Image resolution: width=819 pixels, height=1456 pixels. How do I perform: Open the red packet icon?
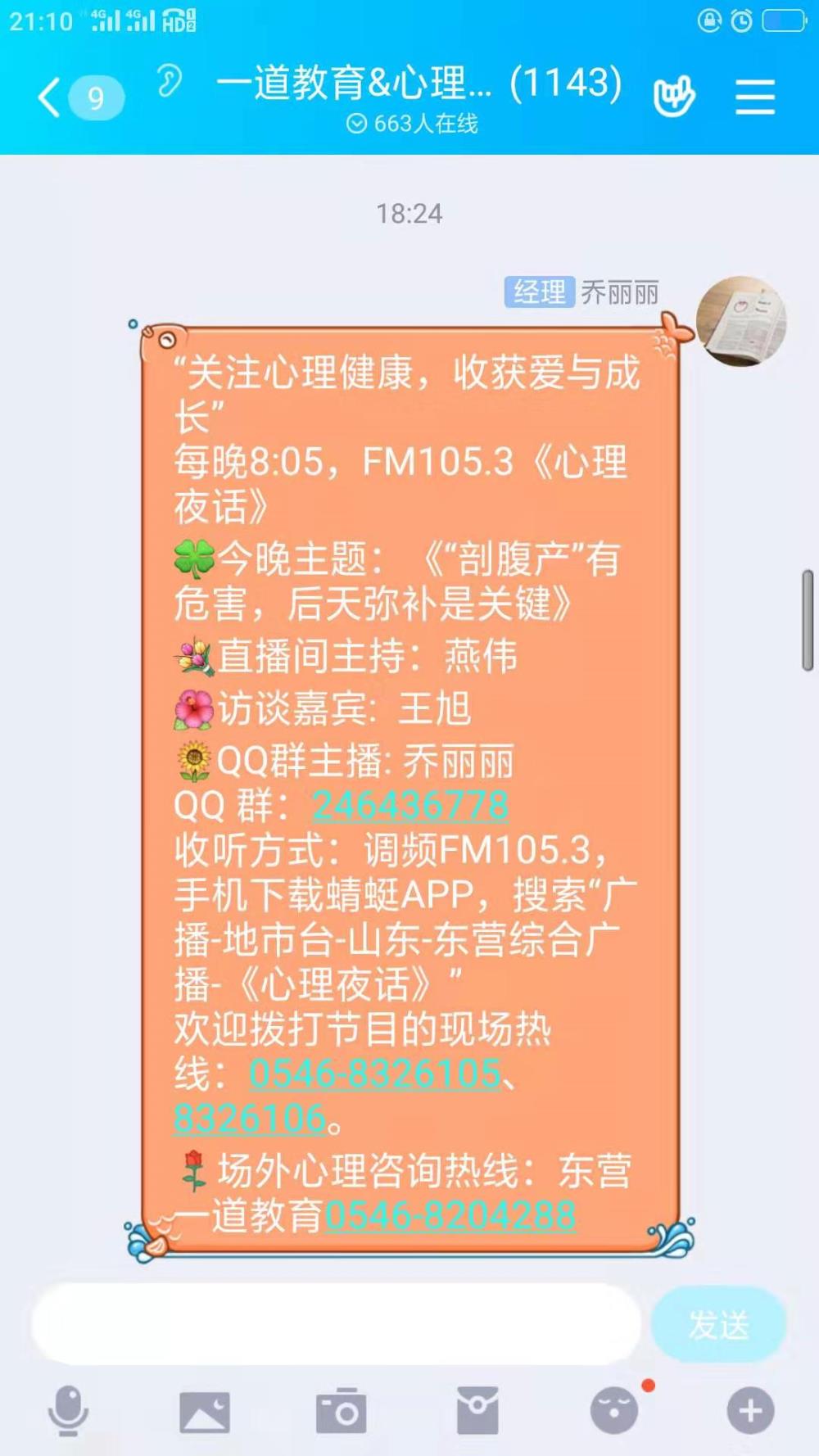477,1410
